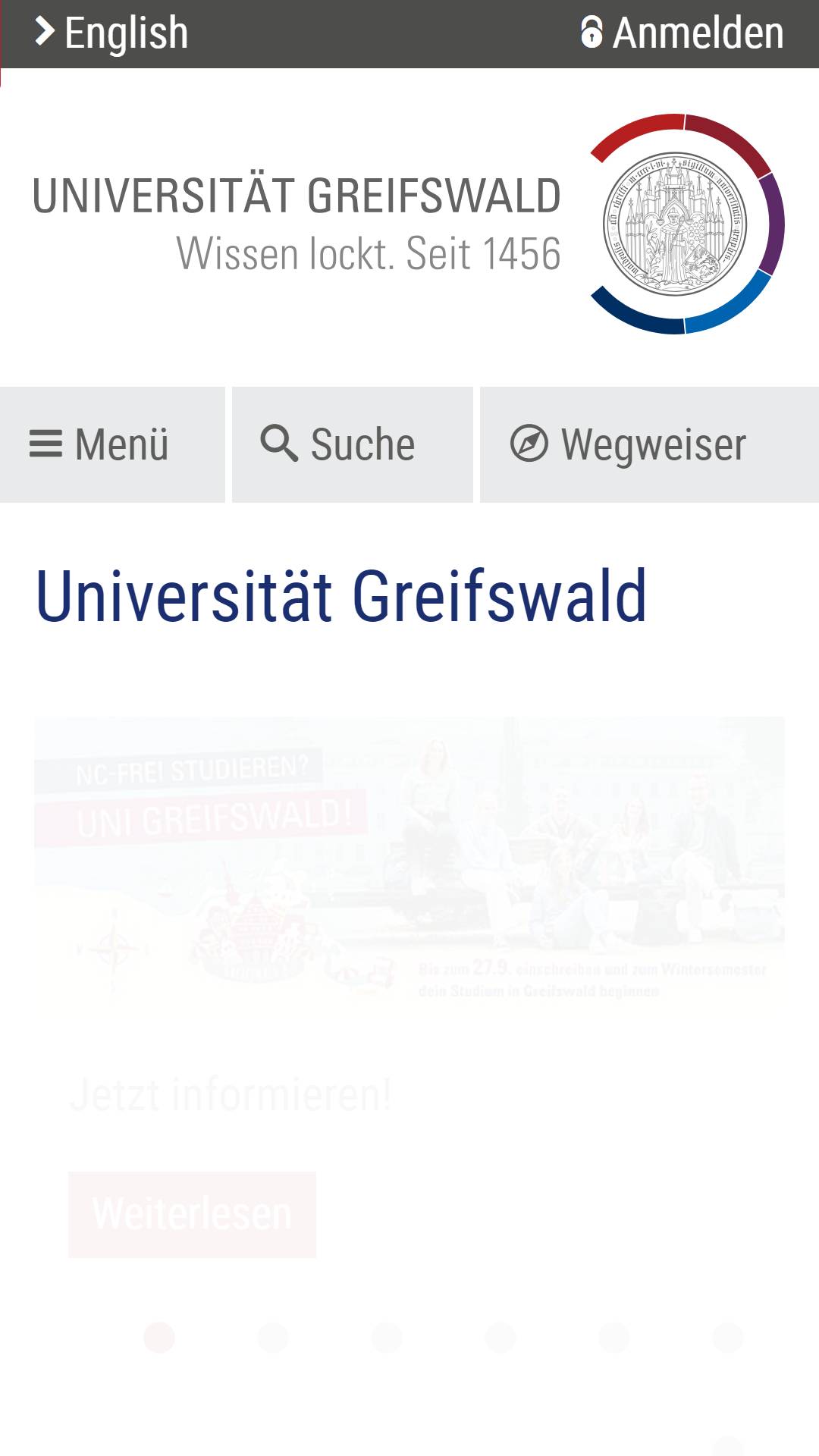
Task: Open the Anmelden login link
Action: coord(682,33)
